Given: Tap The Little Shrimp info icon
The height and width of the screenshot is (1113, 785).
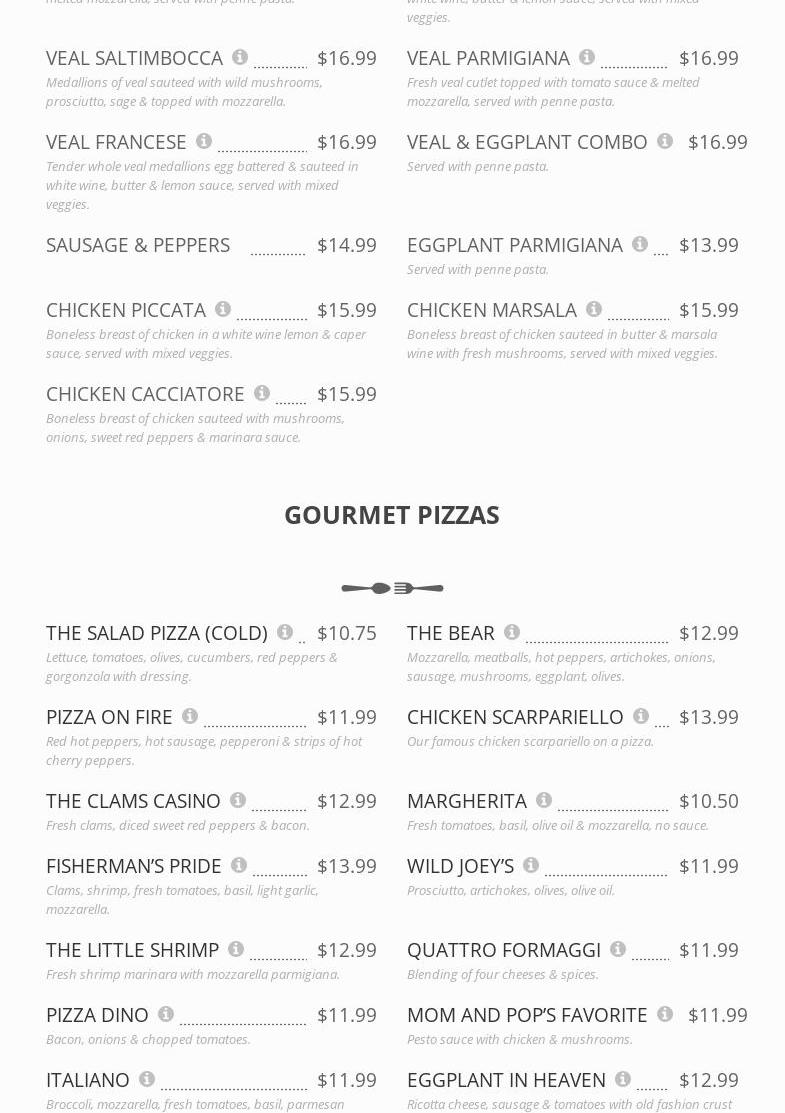Looking at the screenshot, I should (236, 949).
